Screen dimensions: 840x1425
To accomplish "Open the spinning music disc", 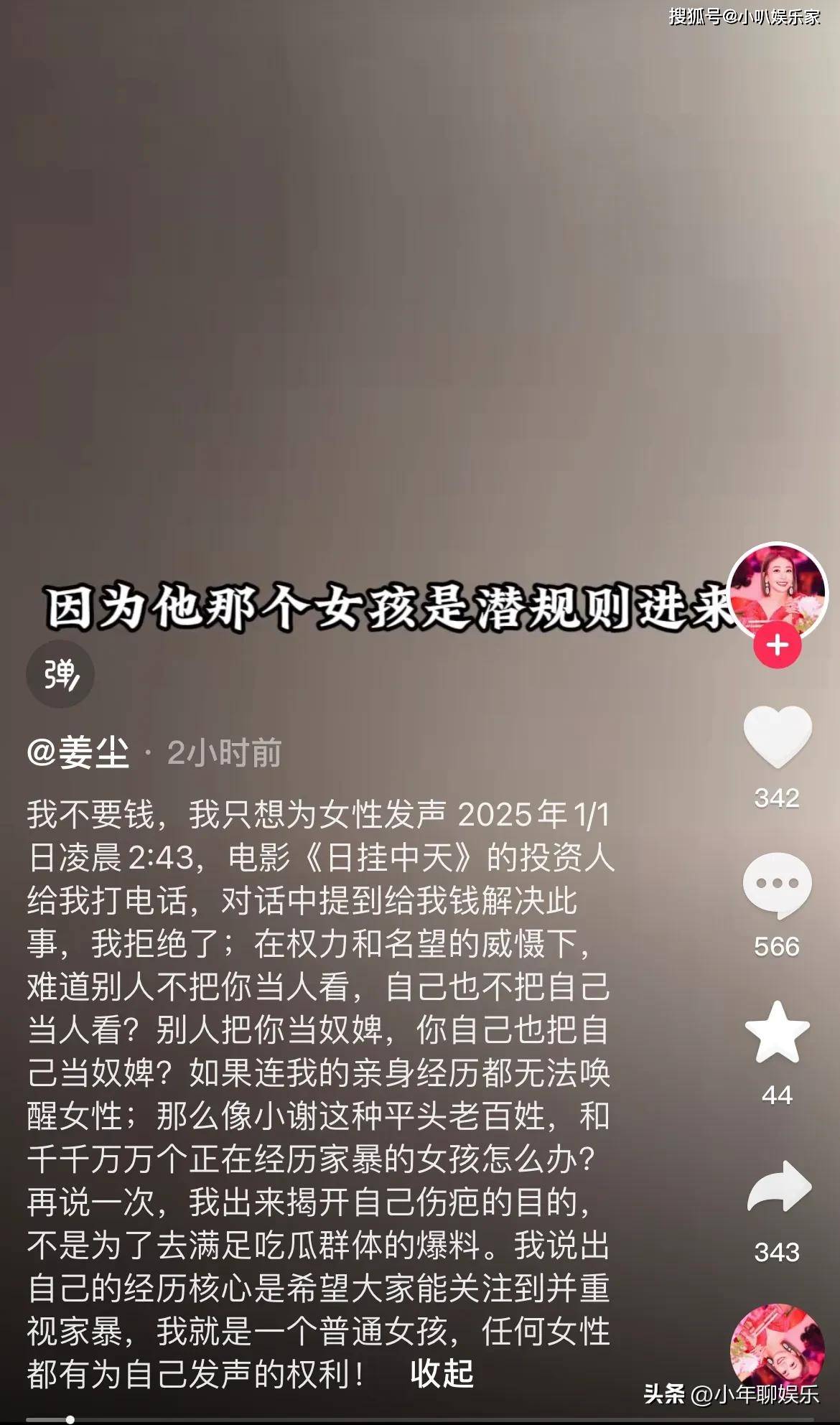I will pos(777,1350).
